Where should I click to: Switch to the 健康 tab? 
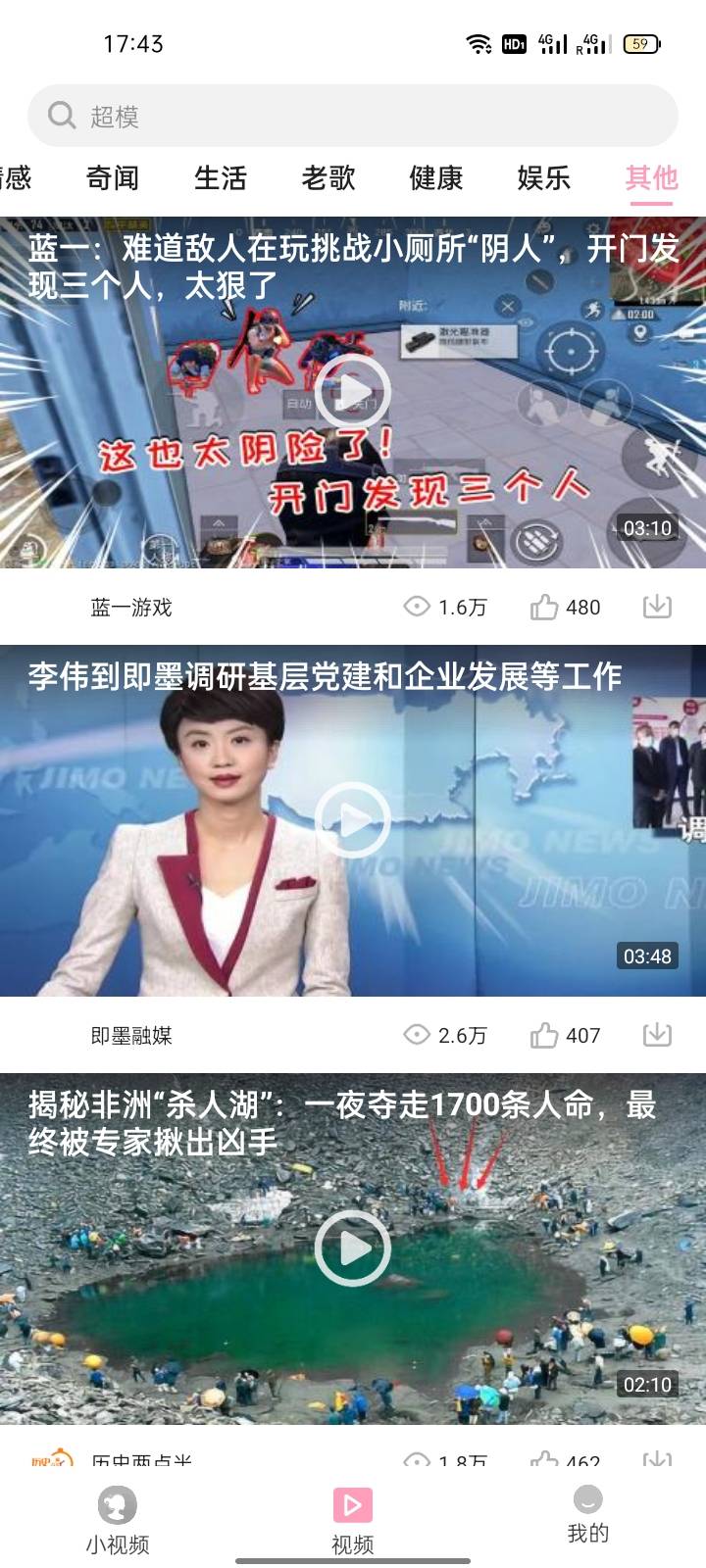436,178
